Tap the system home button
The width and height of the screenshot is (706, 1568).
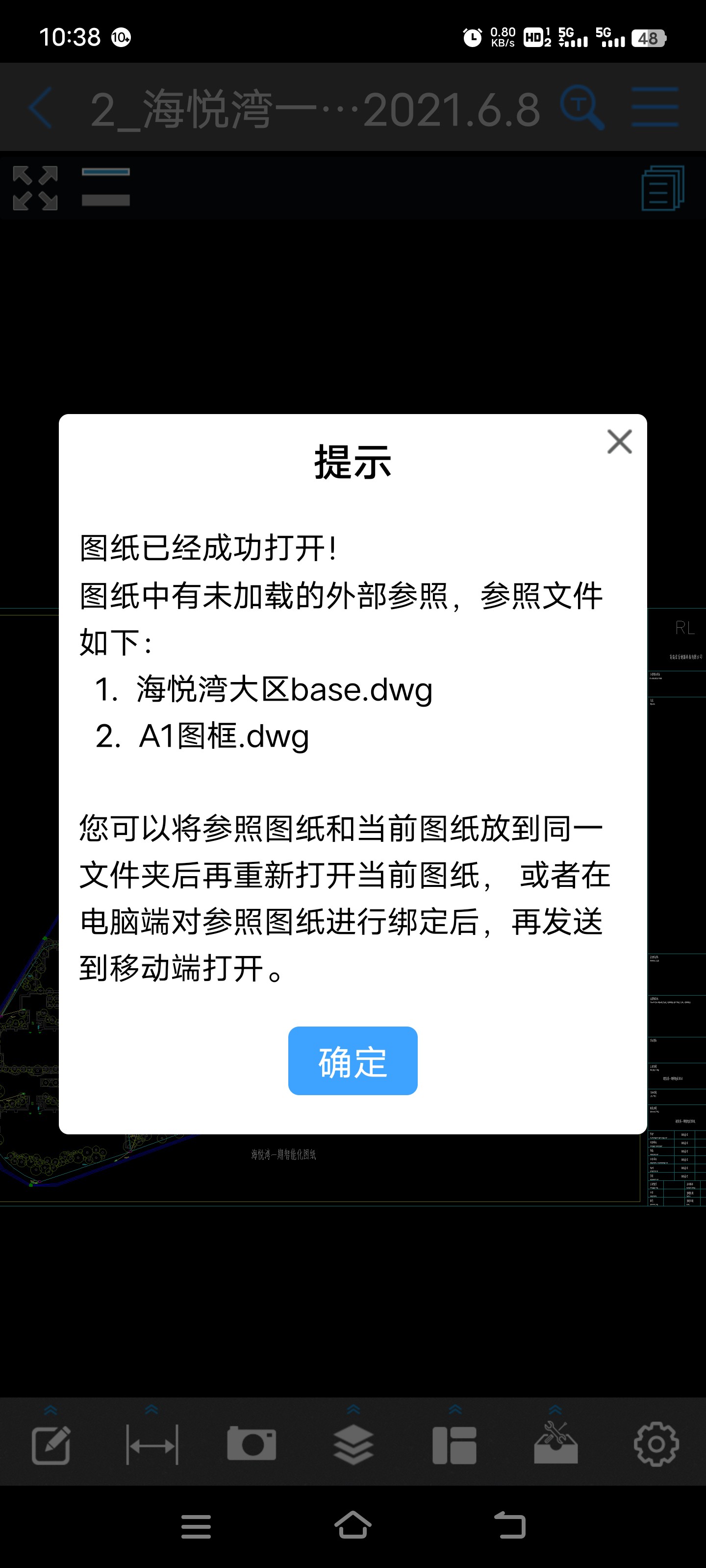pyautogui.click(x=353, y=1525)
